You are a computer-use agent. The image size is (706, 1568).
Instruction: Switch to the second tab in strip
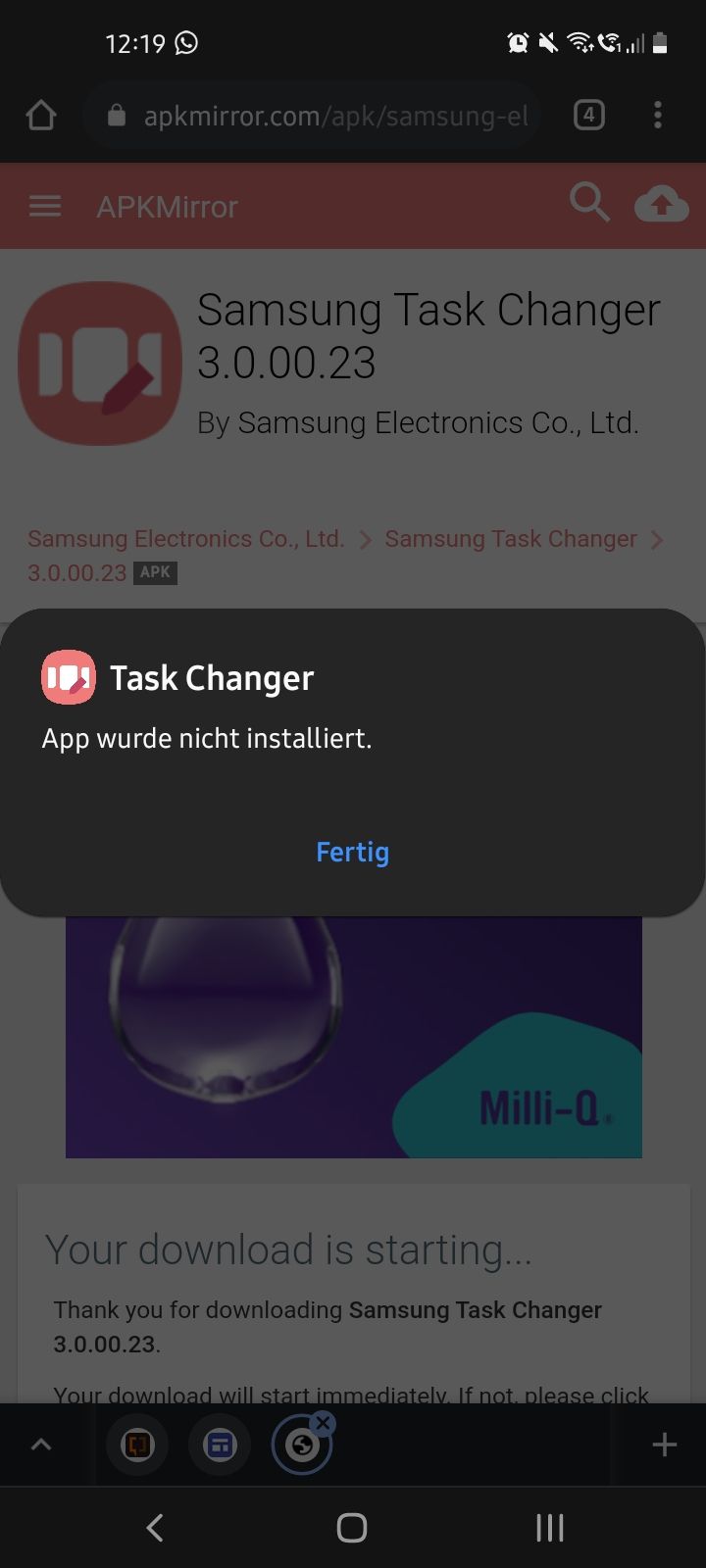point(220,1445)
